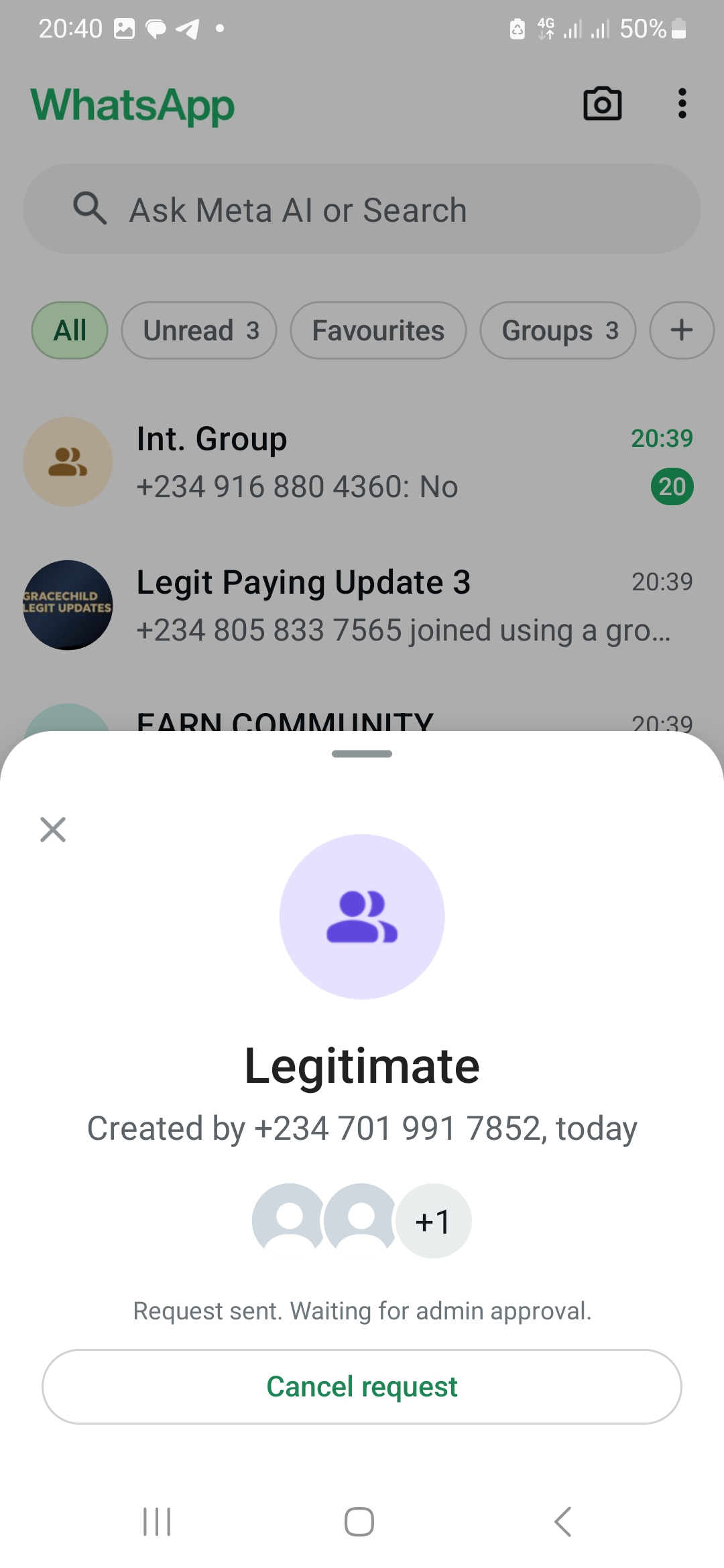Go back using the system navigation bar
Screen dimensions: 724x1568
click(x=563, y=1522)
